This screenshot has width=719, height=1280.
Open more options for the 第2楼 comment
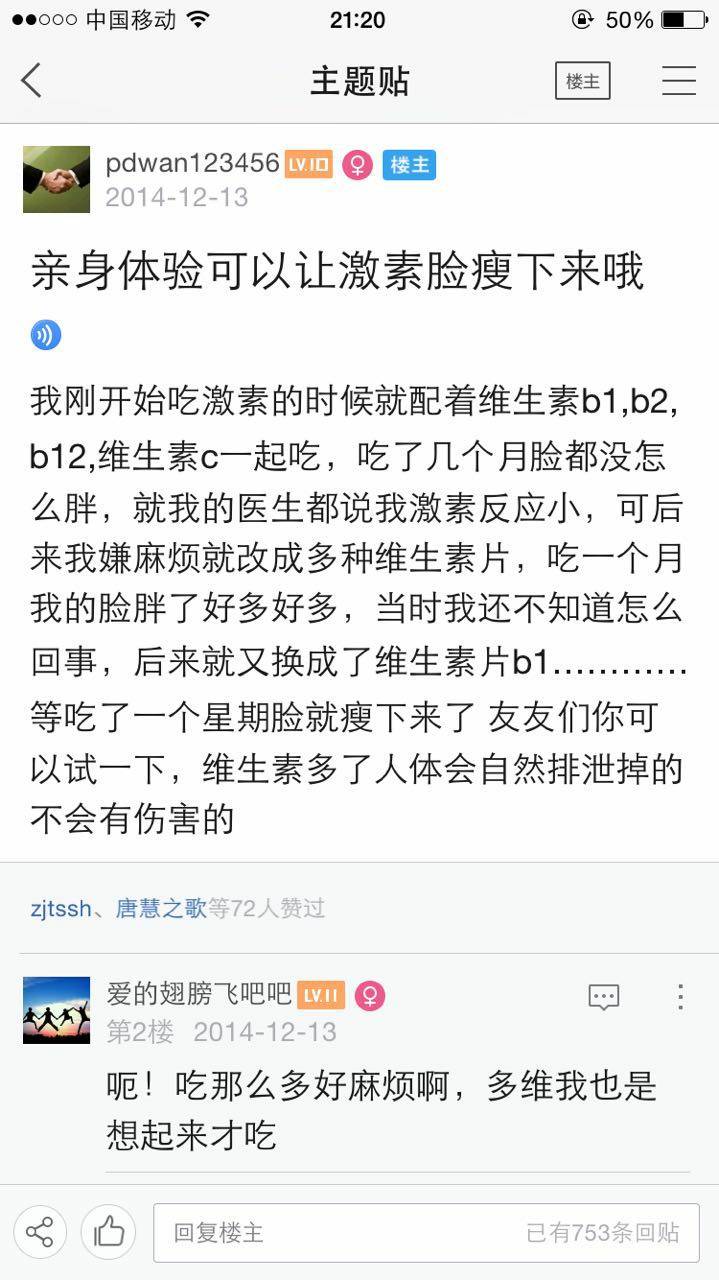(680, 996)
